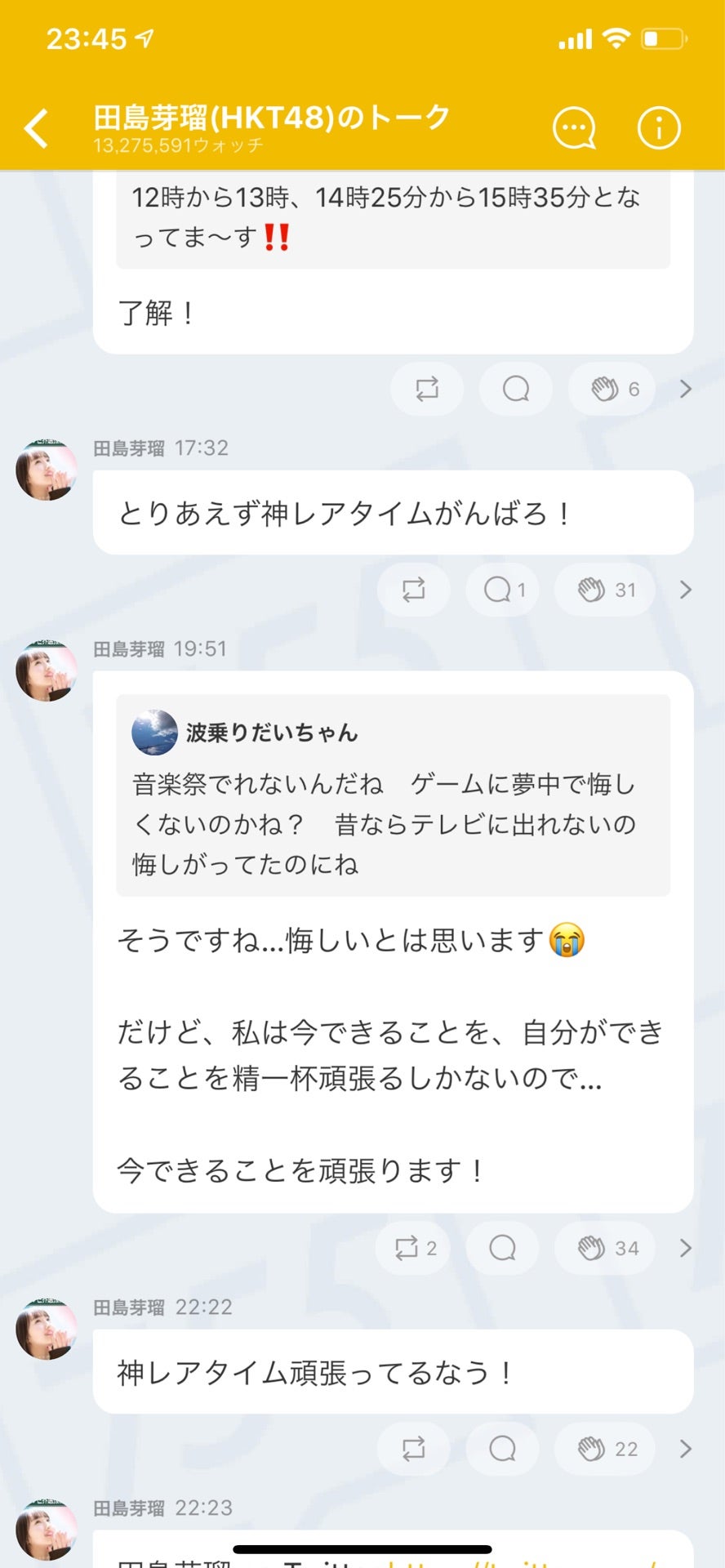Tap the Wi-Fi indicator in status bar

tap(618, 37)
